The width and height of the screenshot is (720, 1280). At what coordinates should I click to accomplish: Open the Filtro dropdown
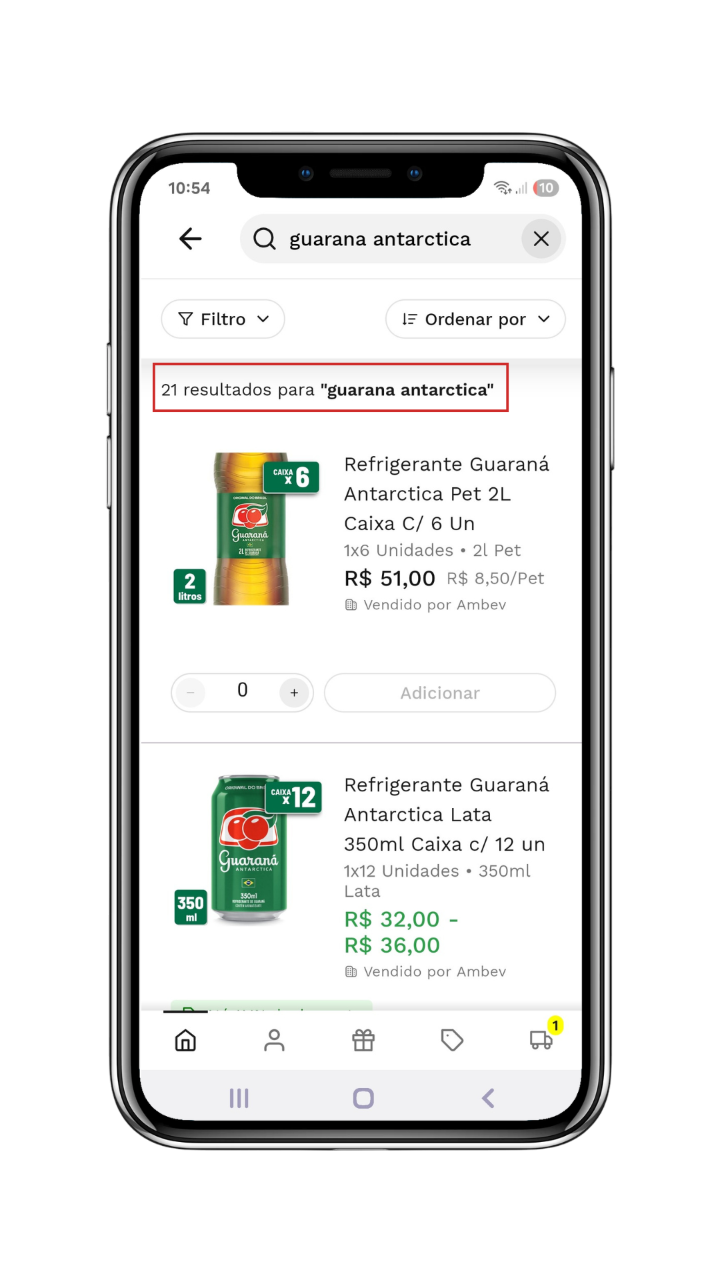coord(223,319)
